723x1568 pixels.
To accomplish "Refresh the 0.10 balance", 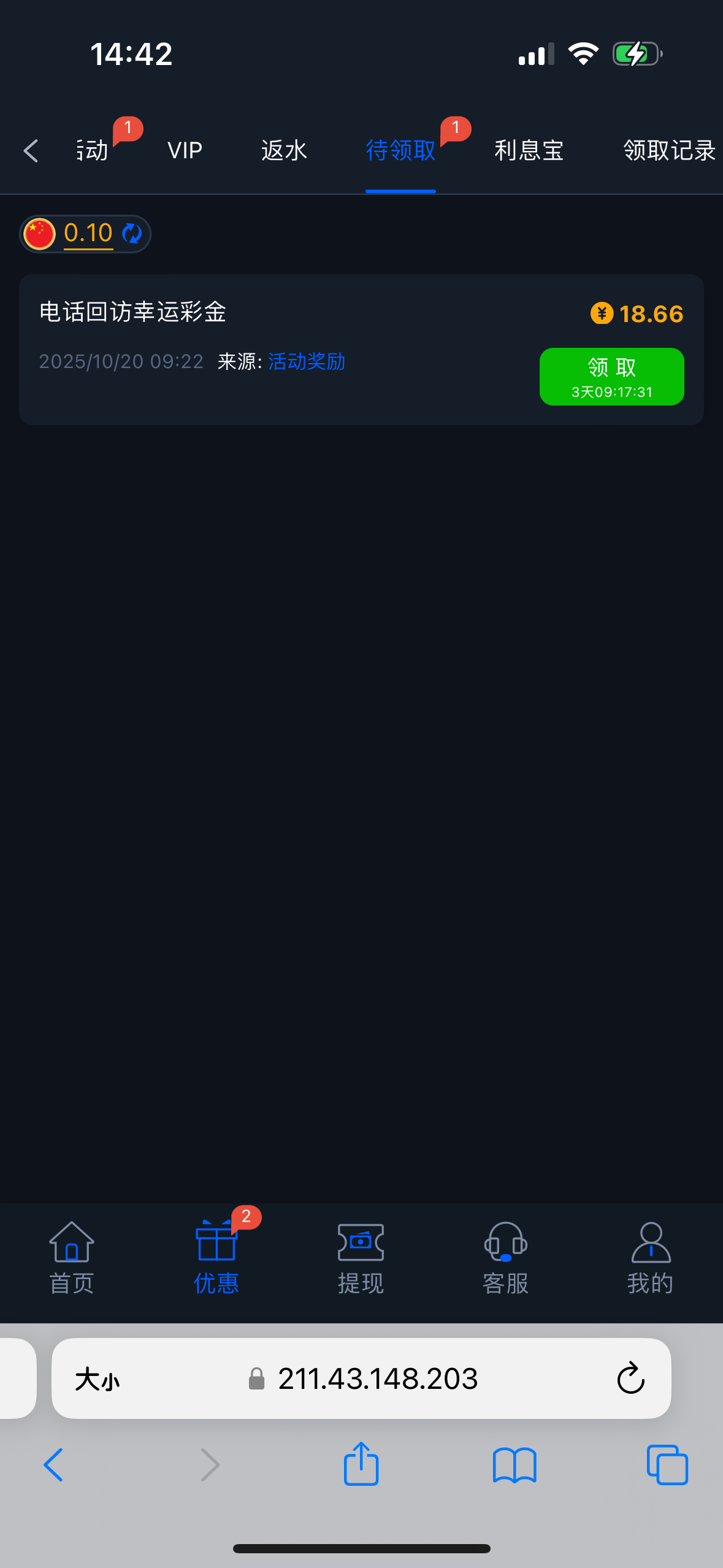I will click(x=132, y=234).
